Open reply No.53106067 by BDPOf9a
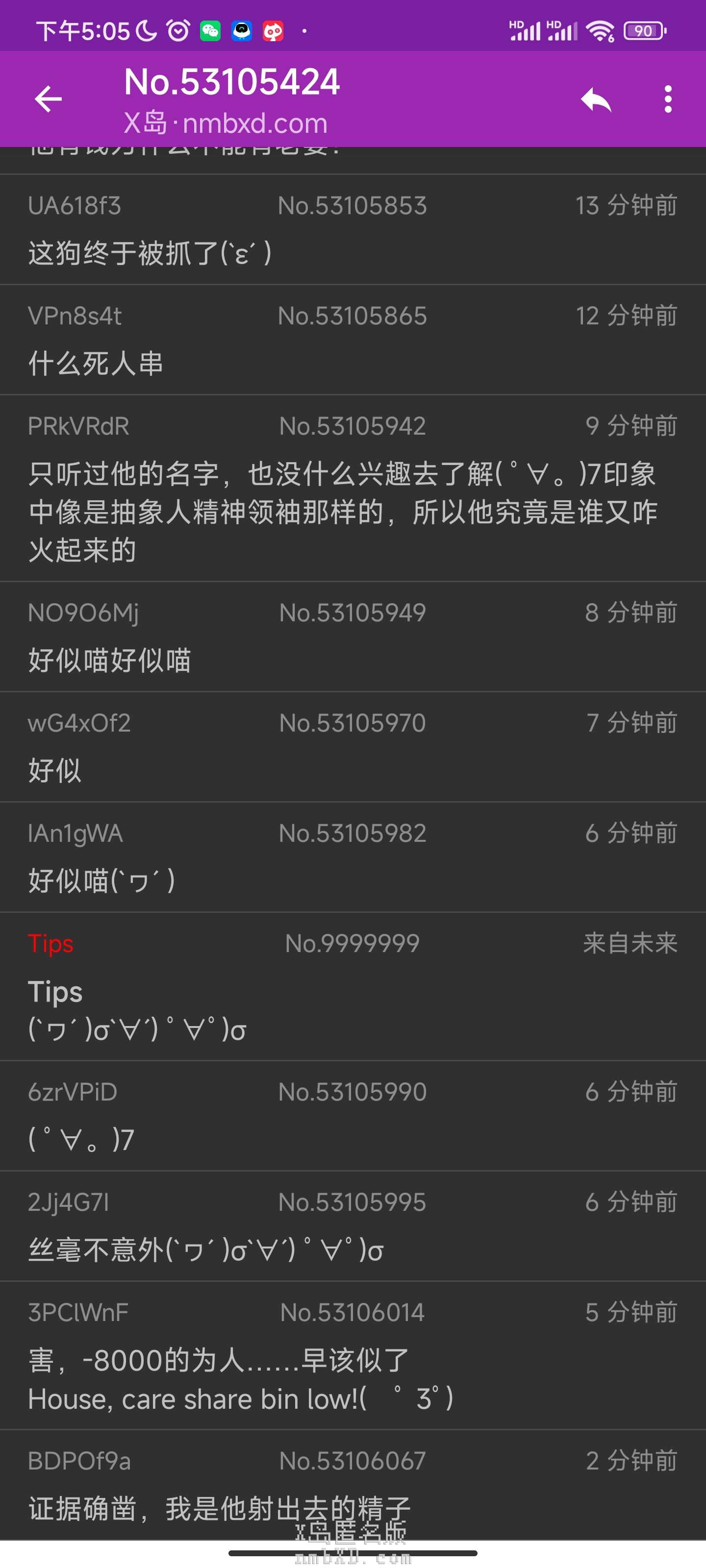706x1568 pixels. pos(353,1485)
